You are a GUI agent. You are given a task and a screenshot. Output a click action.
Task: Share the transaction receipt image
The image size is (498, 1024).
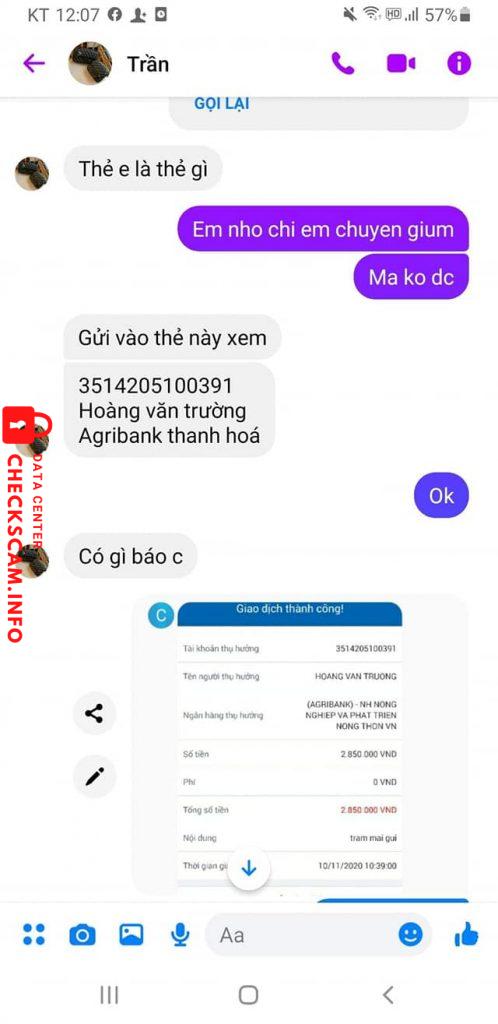94,713
